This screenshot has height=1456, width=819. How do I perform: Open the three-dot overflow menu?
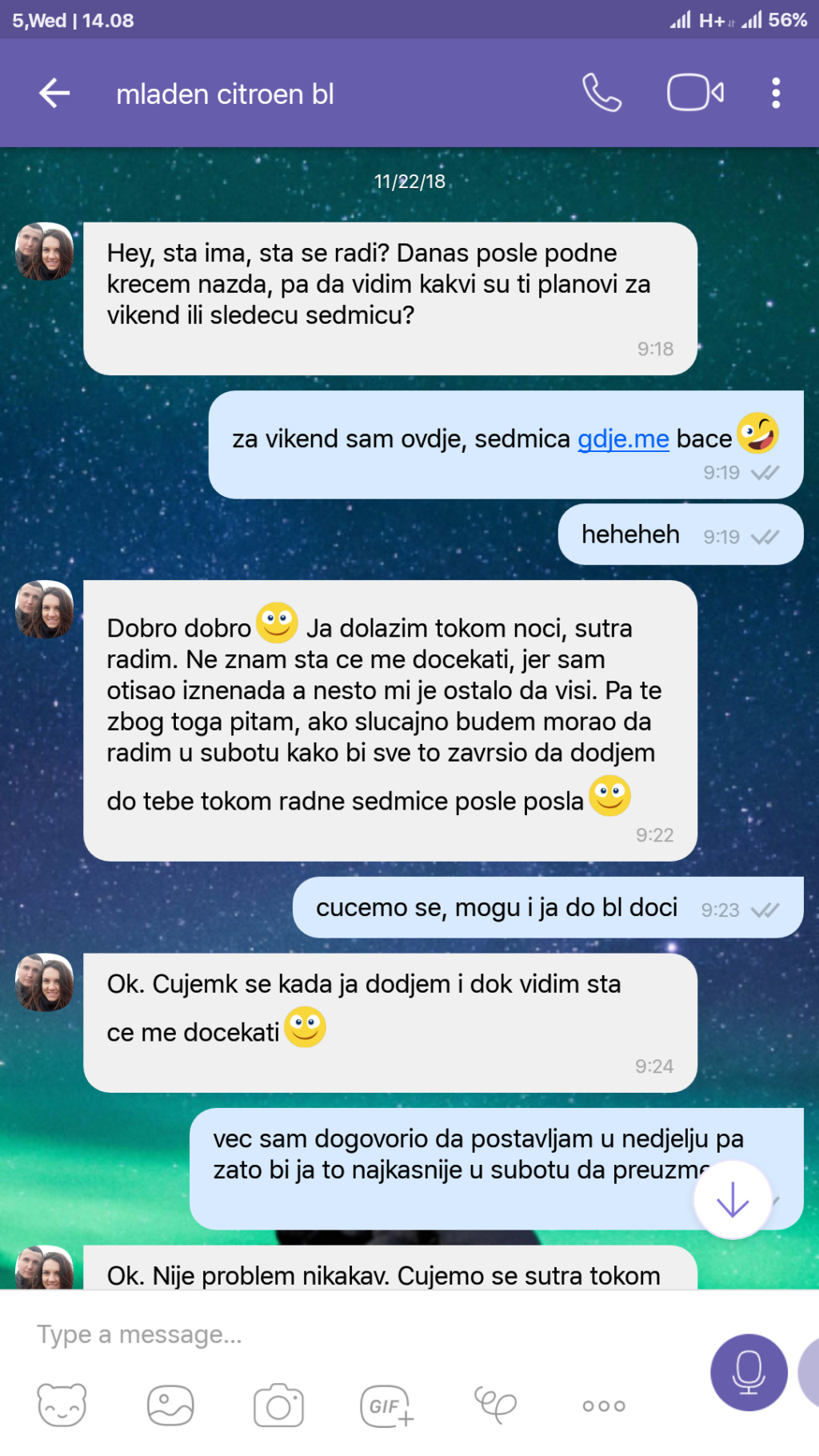click(775, 93)
